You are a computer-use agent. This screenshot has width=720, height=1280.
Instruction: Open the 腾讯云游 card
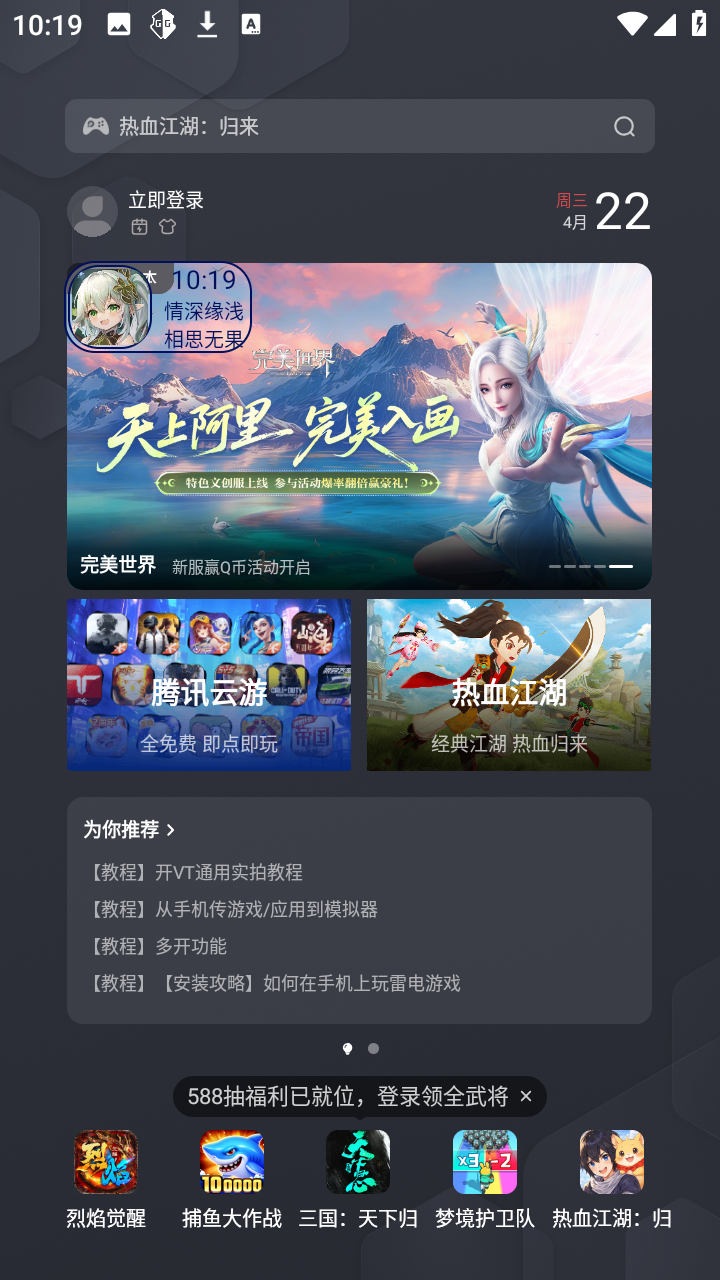coord(209,685)
